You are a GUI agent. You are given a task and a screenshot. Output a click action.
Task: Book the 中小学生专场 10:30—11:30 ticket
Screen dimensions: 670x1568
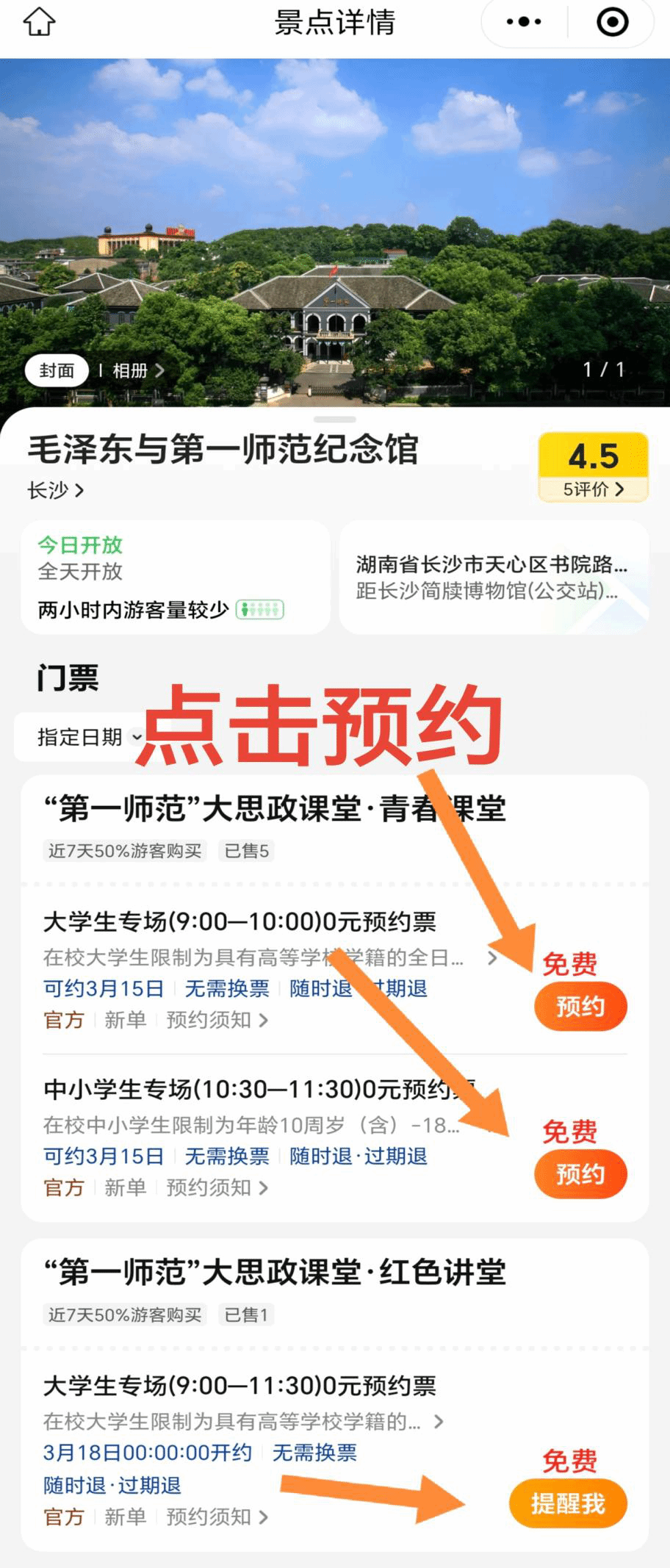[x=580, y=1174]
